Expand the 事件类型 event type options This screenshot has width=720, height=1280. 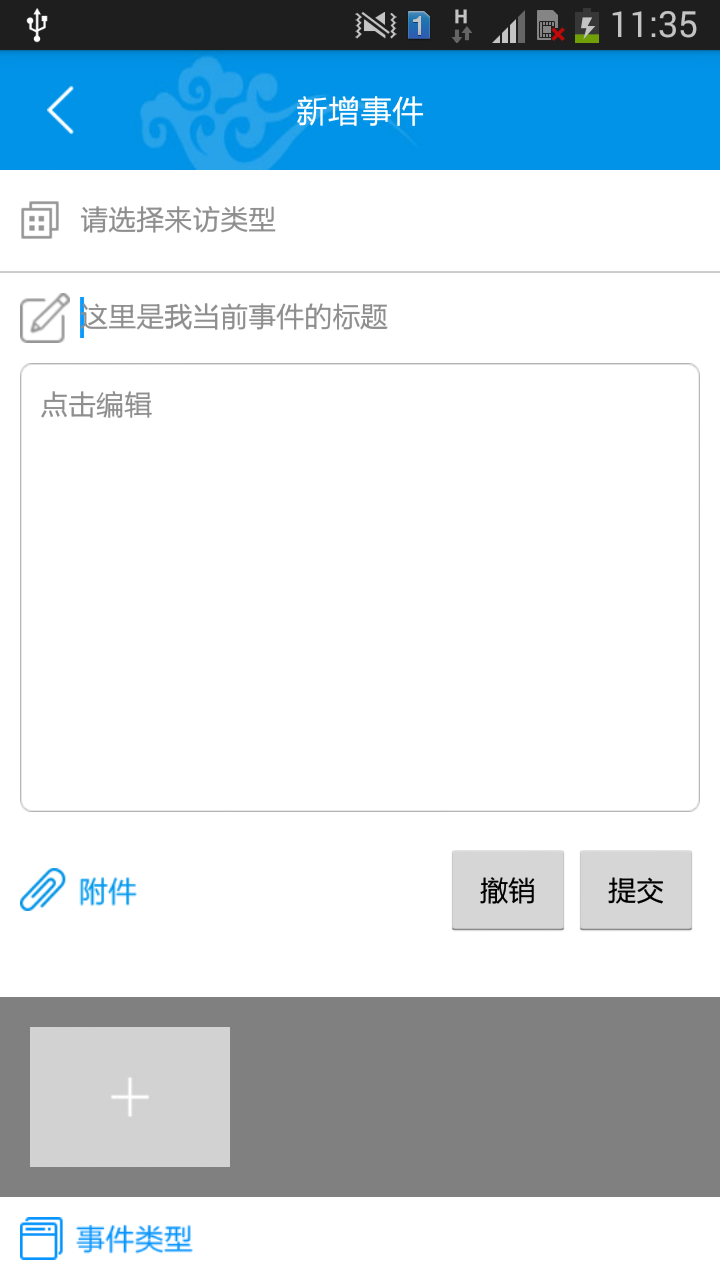pyautogui.click(x=133, y=1238)
